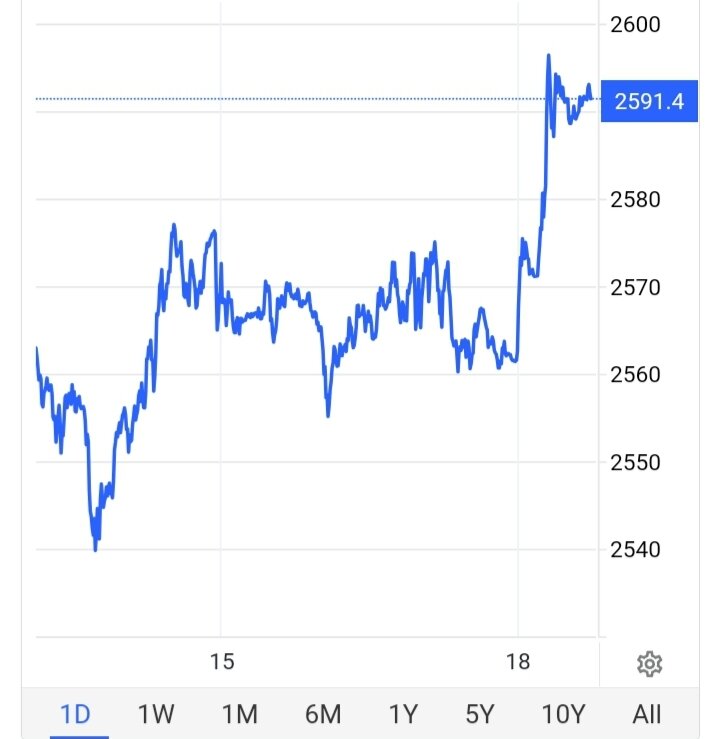Change range to 5Y
This screenshot has height=739, width=720.
pyautogui.click(x=480, y=714)
